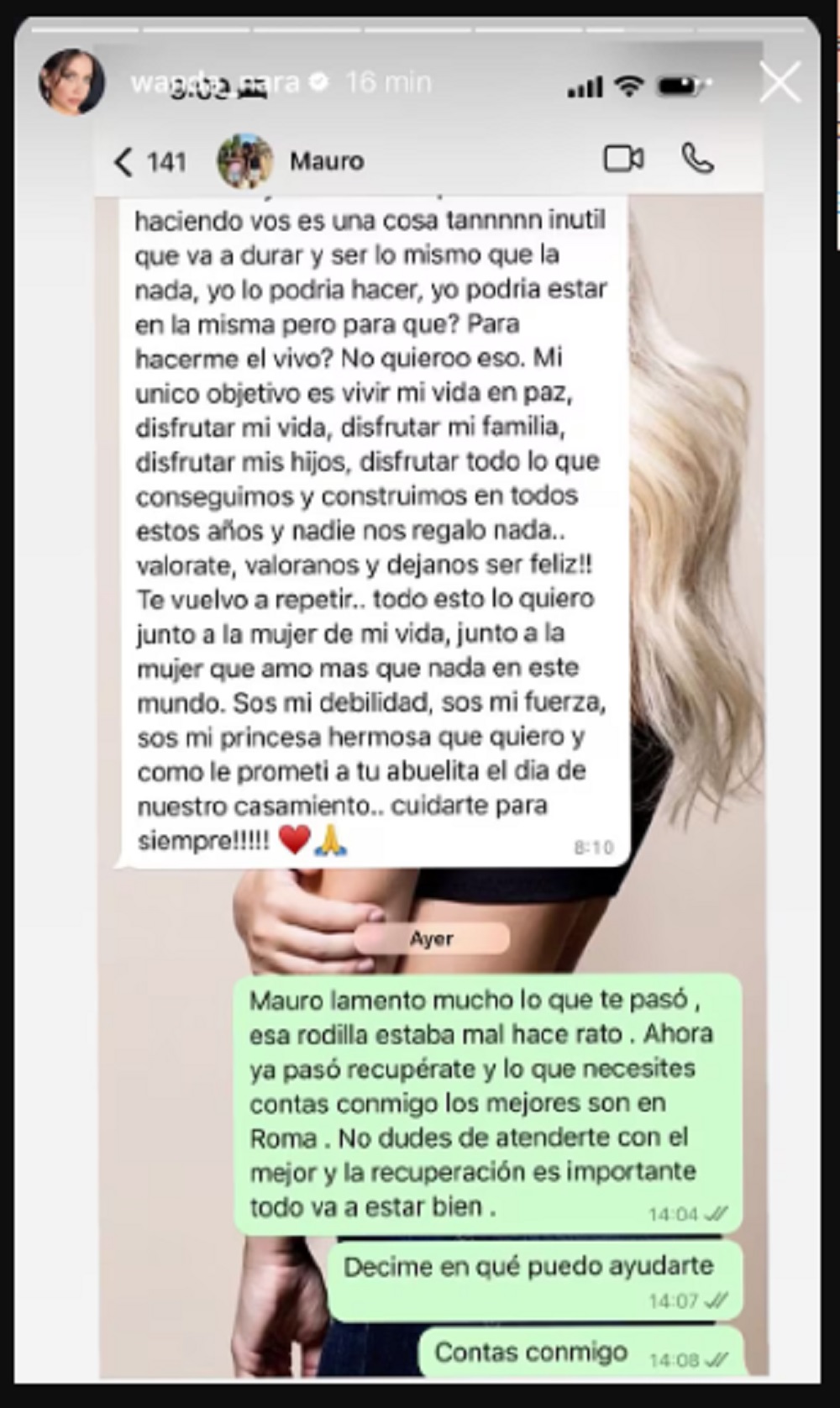Open the story poster's profile picture
The width and height of the screenshot is (840, 1408).
72,82
